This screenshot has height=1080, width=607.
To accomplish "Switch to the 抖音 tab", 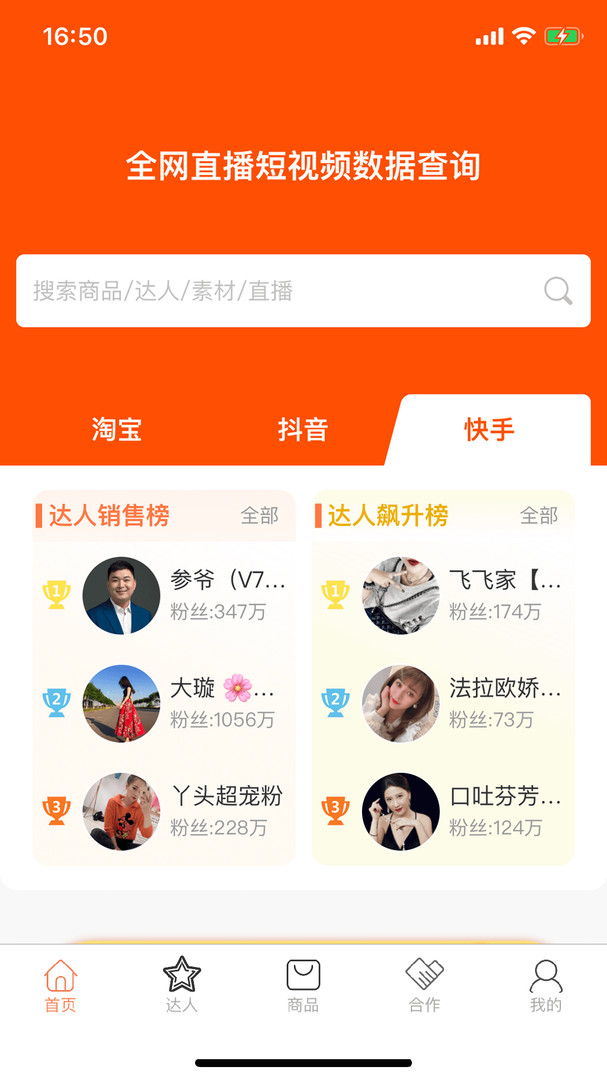I will (x=302, y=430).
